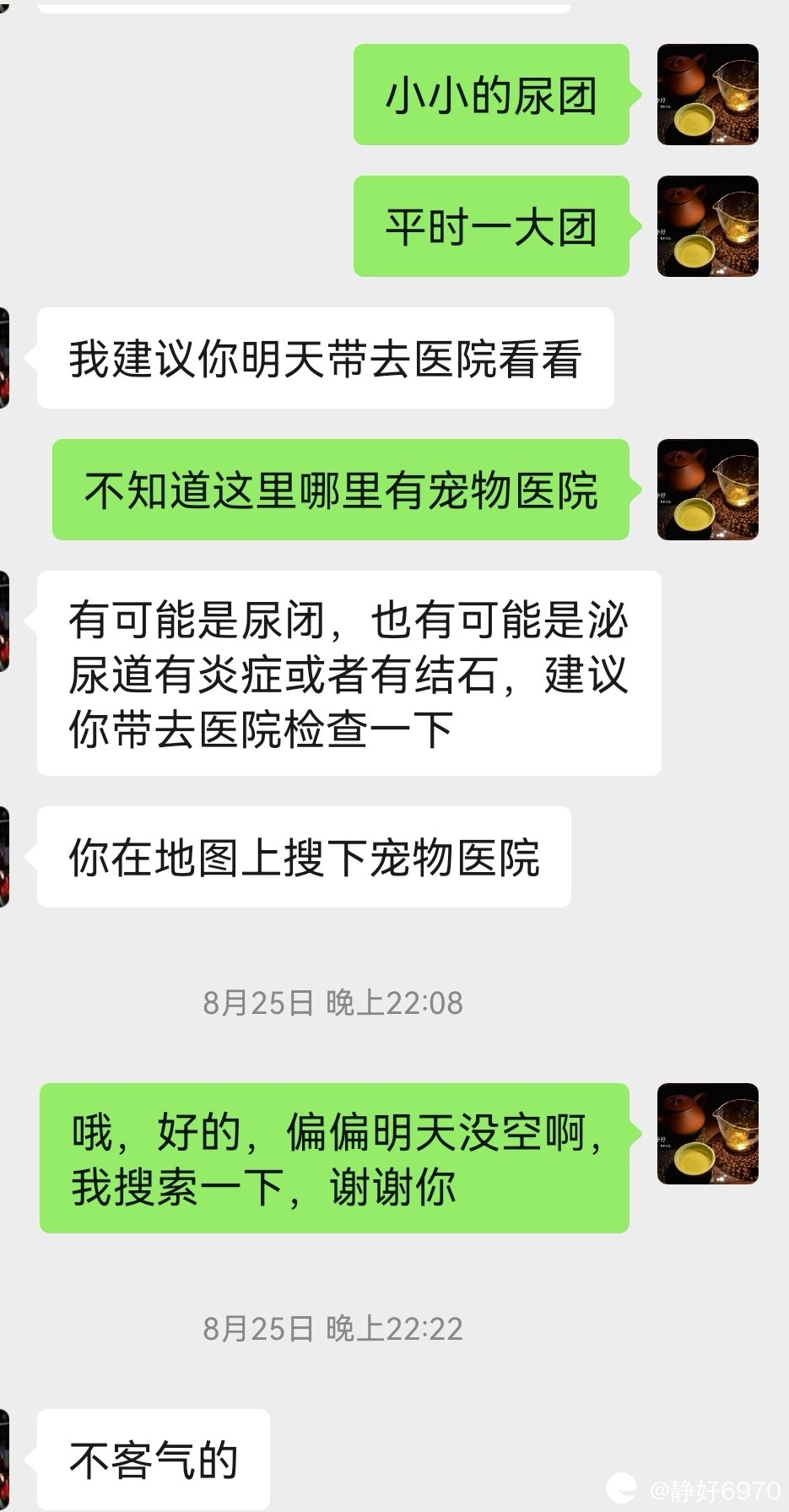Tap the profile picture next to "平时一大团"
The image size is (789, 1512).
(707, 226)
